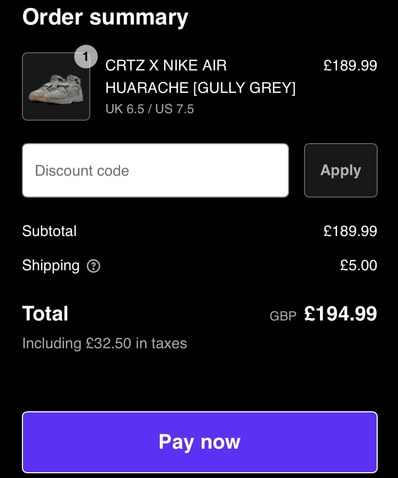
Task: Apply the discount code
Action: (x=341, y=170)
